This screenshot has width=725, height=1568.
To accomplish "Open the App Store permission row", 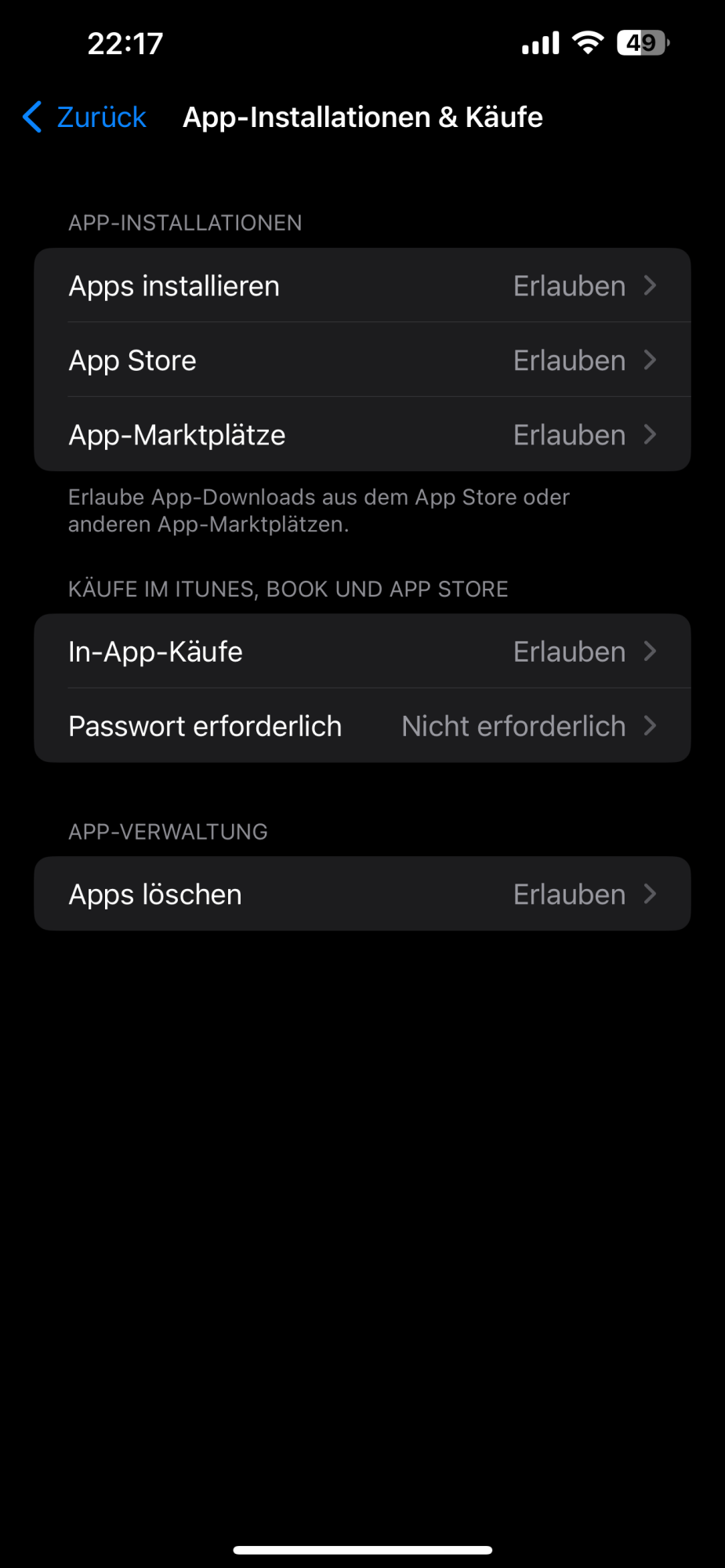I will point(362,361).
